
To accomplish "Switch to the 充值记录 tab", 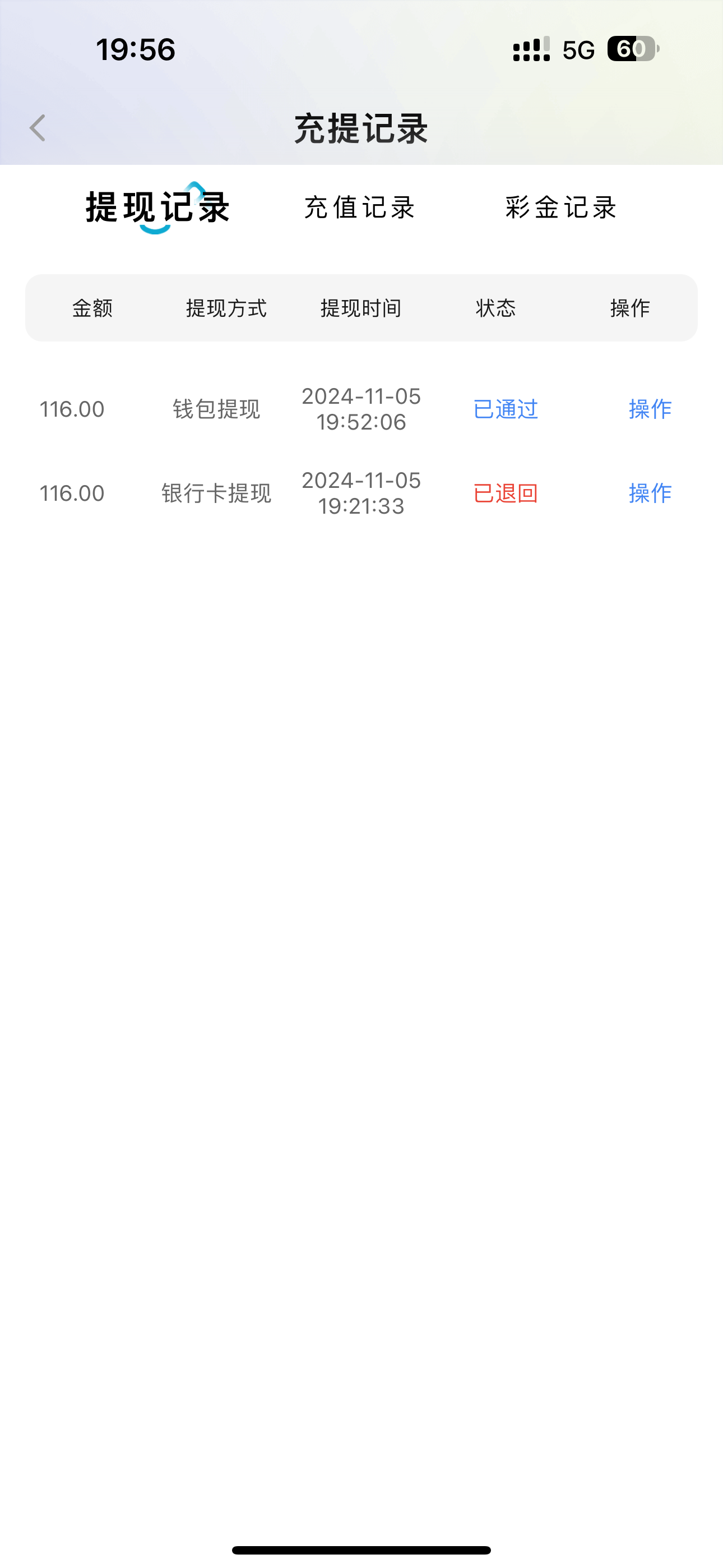I will pyautogui.click(x=360, y=207).
